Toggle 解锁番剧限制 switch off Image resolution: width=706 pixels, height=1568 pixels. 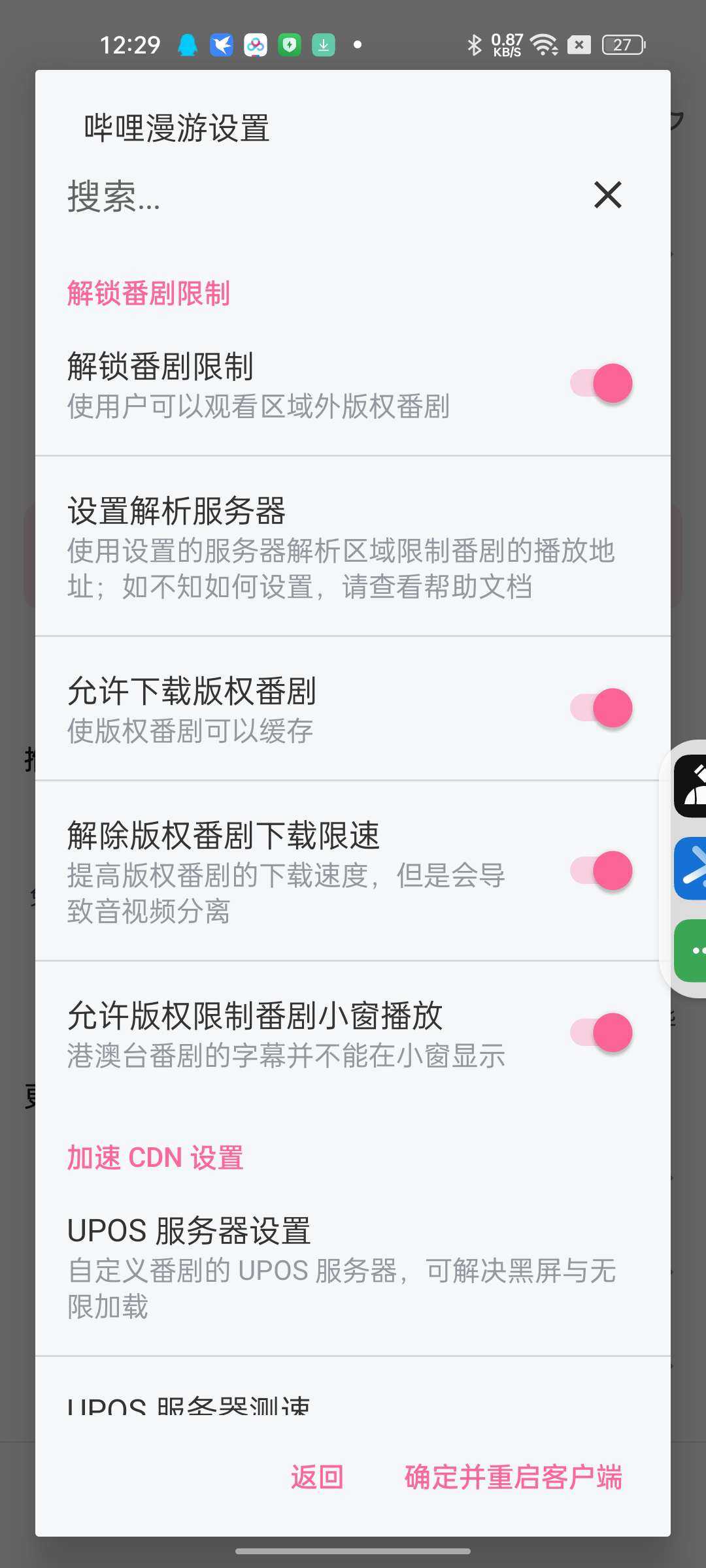click(x=602, y=384)
